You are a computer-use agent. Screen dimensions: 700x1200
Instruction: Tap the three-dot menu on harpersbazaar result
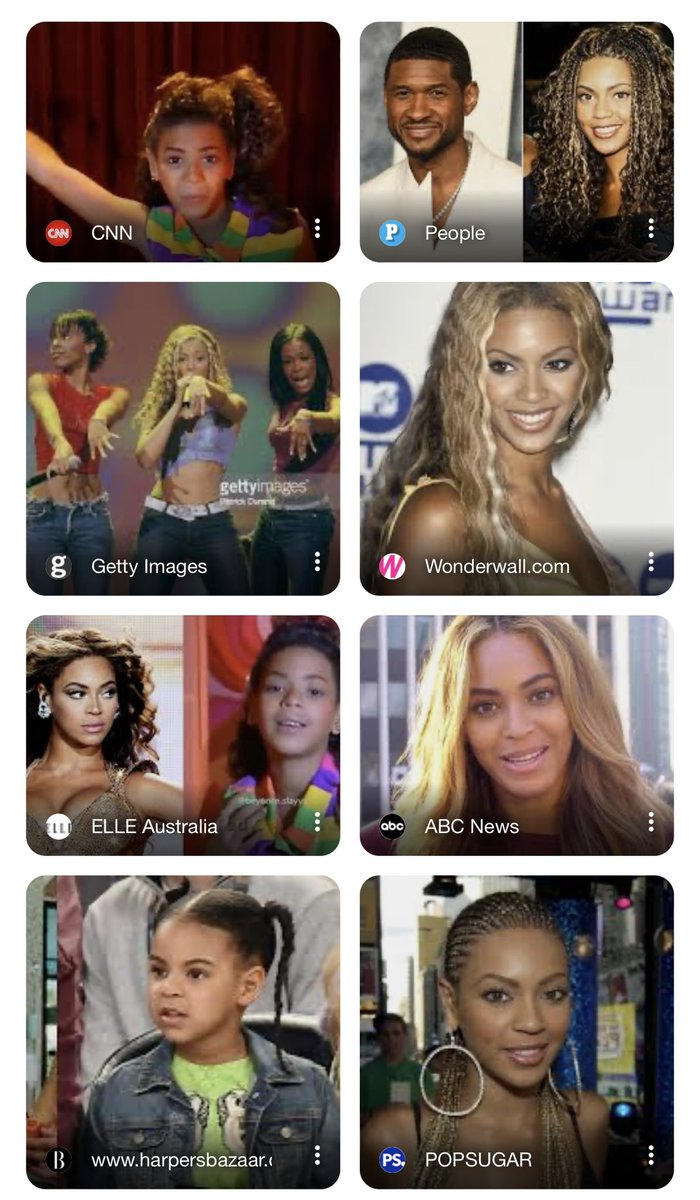(x=317, y=1156)
